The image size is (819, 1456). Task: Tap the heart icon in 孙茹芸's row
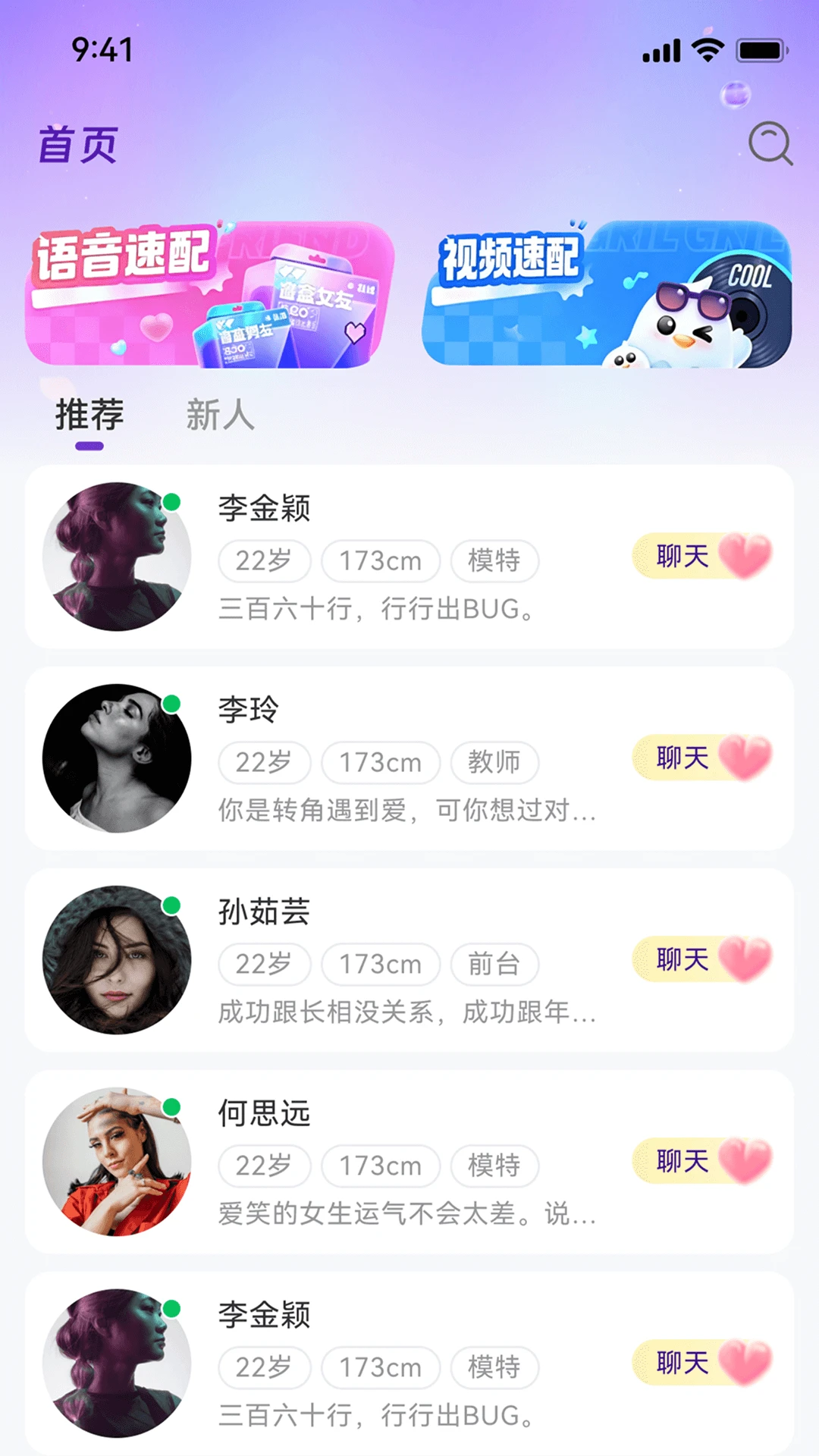[x=745, y=962]
